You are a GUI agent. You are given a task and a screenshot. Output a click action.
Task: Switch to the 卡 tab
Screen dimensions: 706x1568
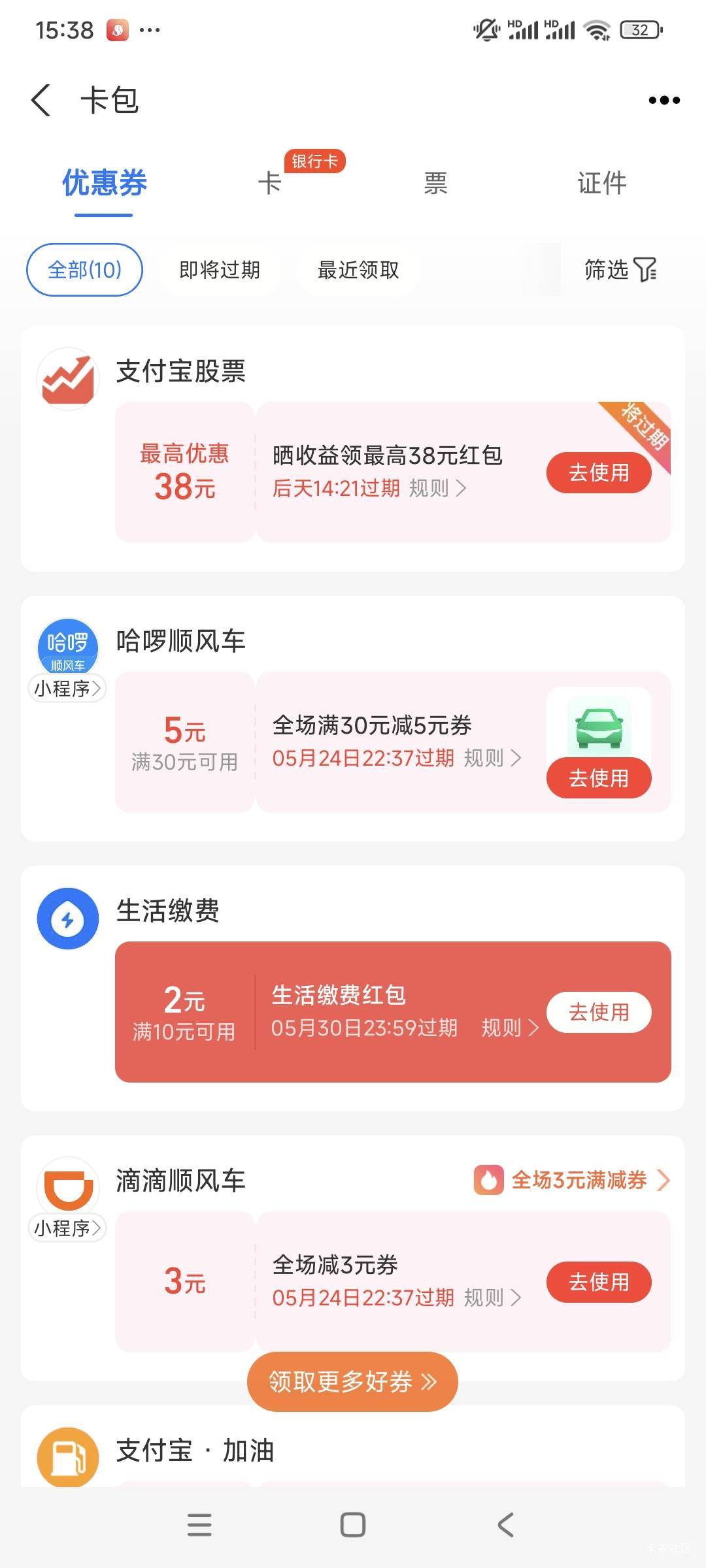tap(269, 183)
